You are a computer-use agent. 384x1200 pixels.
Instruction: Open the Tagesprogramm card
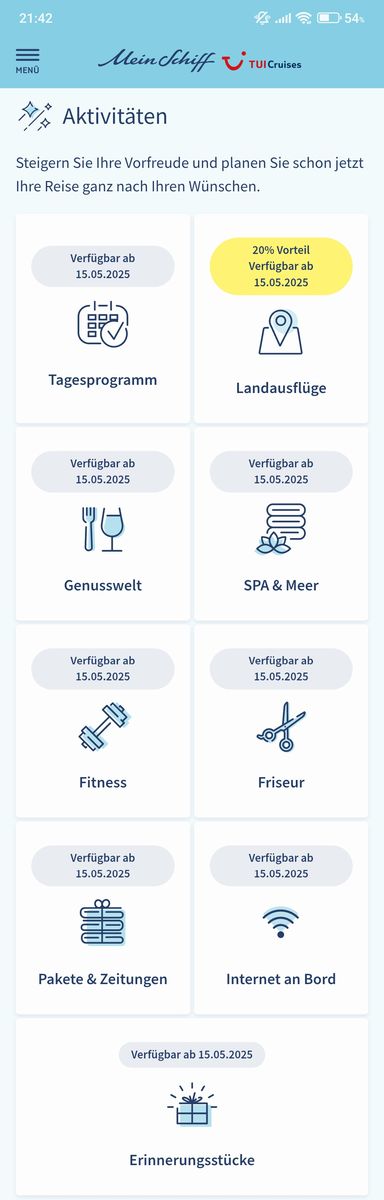103,318
